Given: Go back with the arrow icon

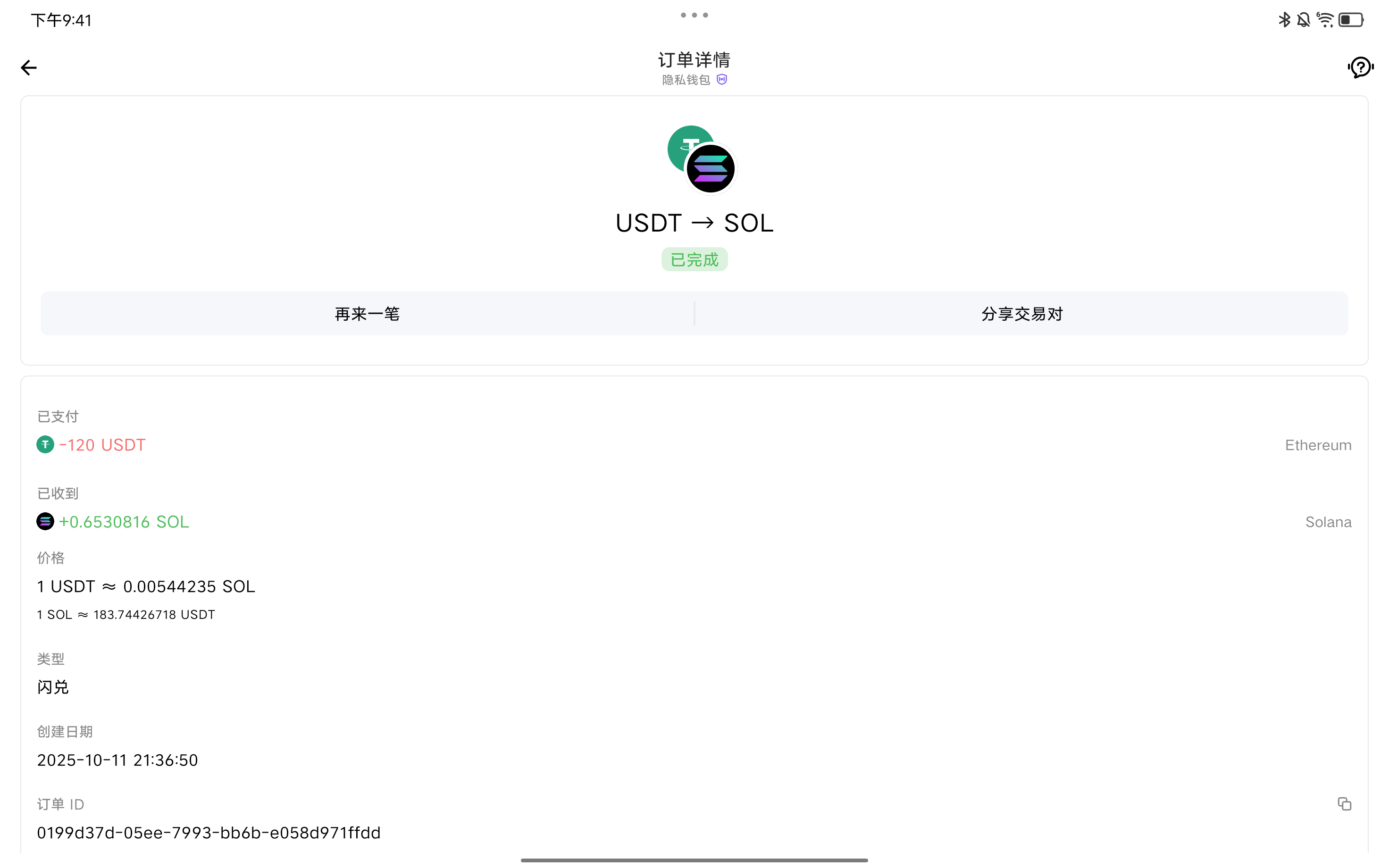Looking at the screenshot, I should [29, 68].
